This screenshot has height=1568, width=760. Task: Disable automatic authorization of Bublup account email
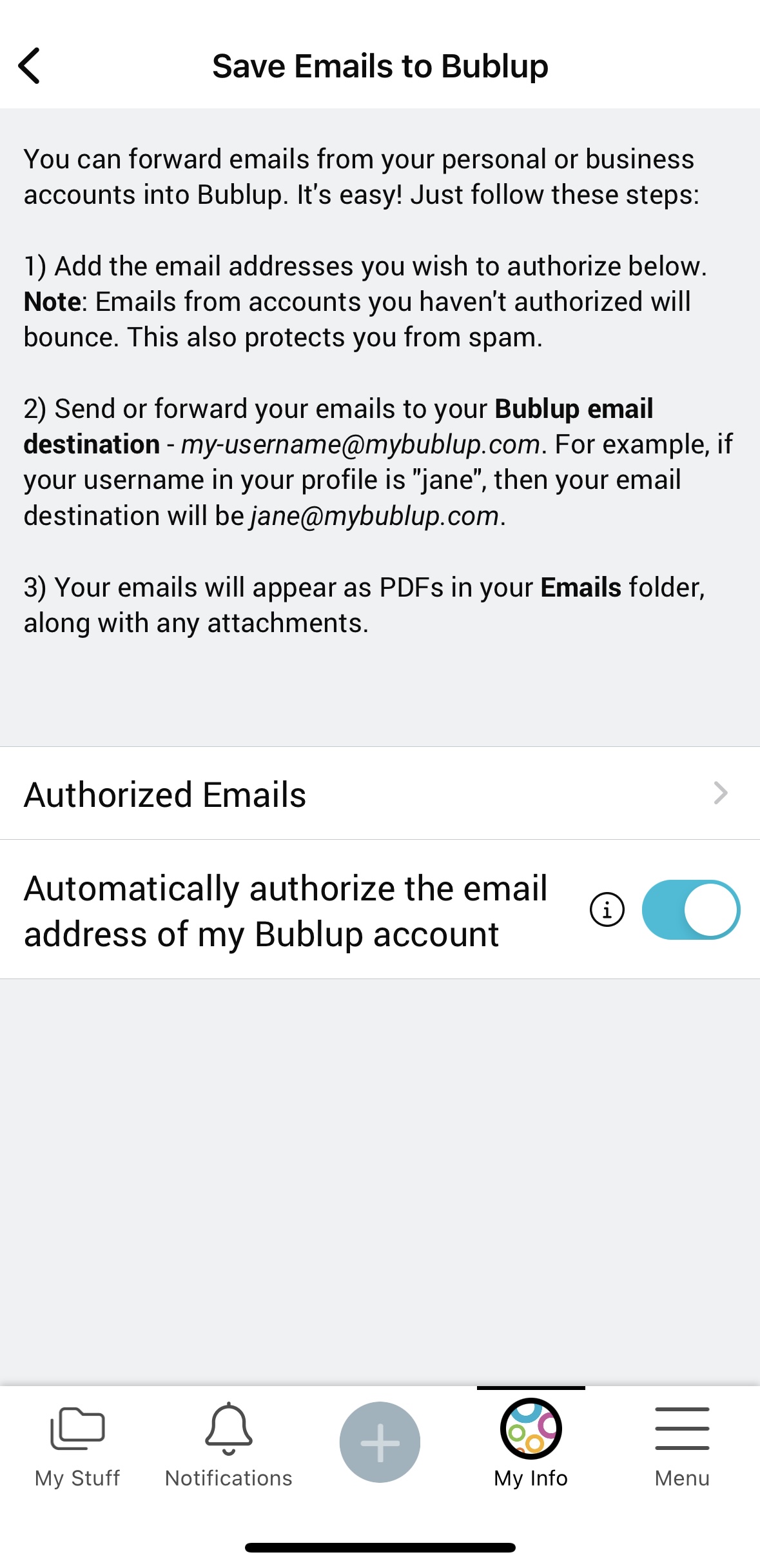click(690, 909)
